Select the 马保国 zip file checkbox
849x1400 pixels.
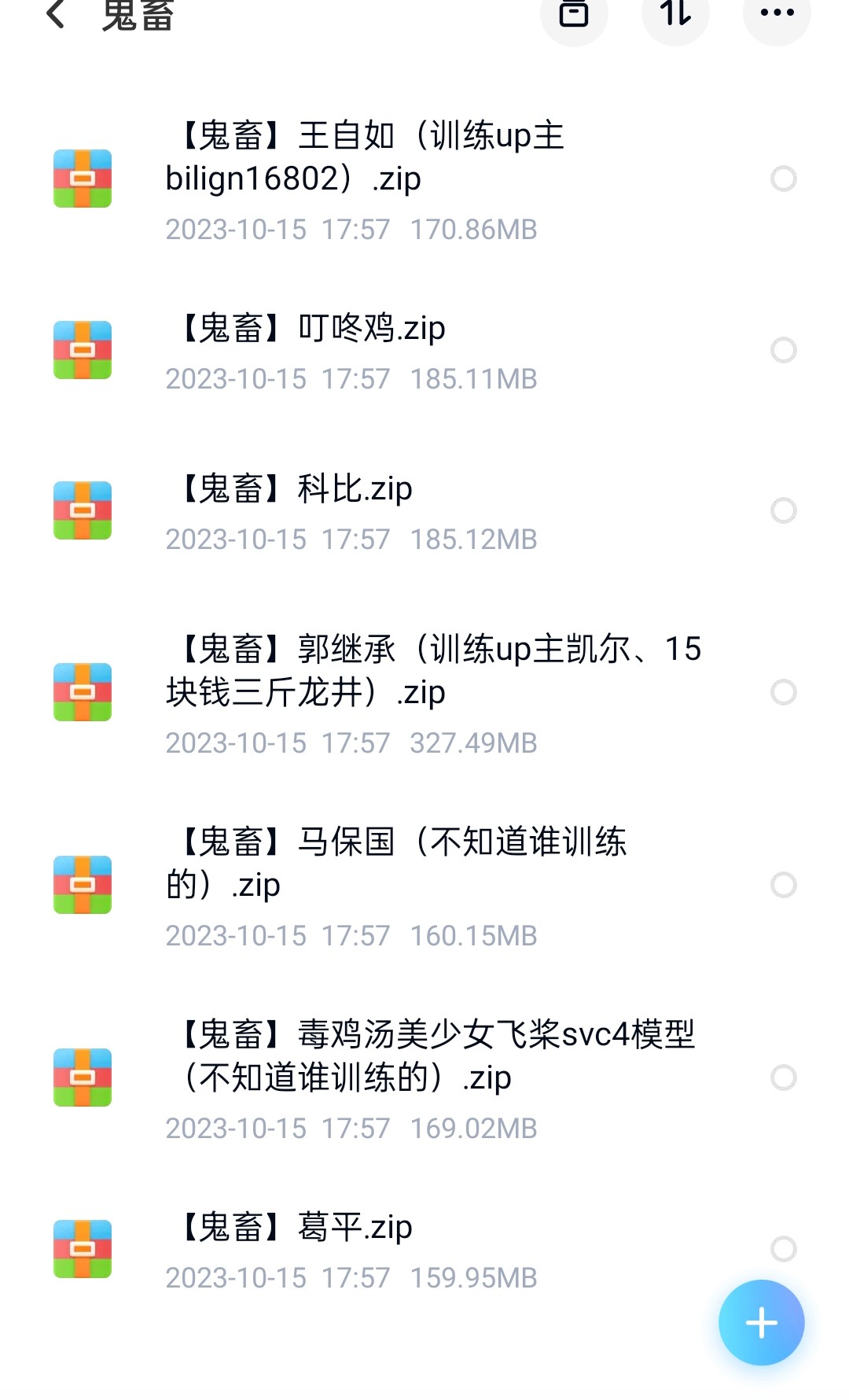(783, 885)
